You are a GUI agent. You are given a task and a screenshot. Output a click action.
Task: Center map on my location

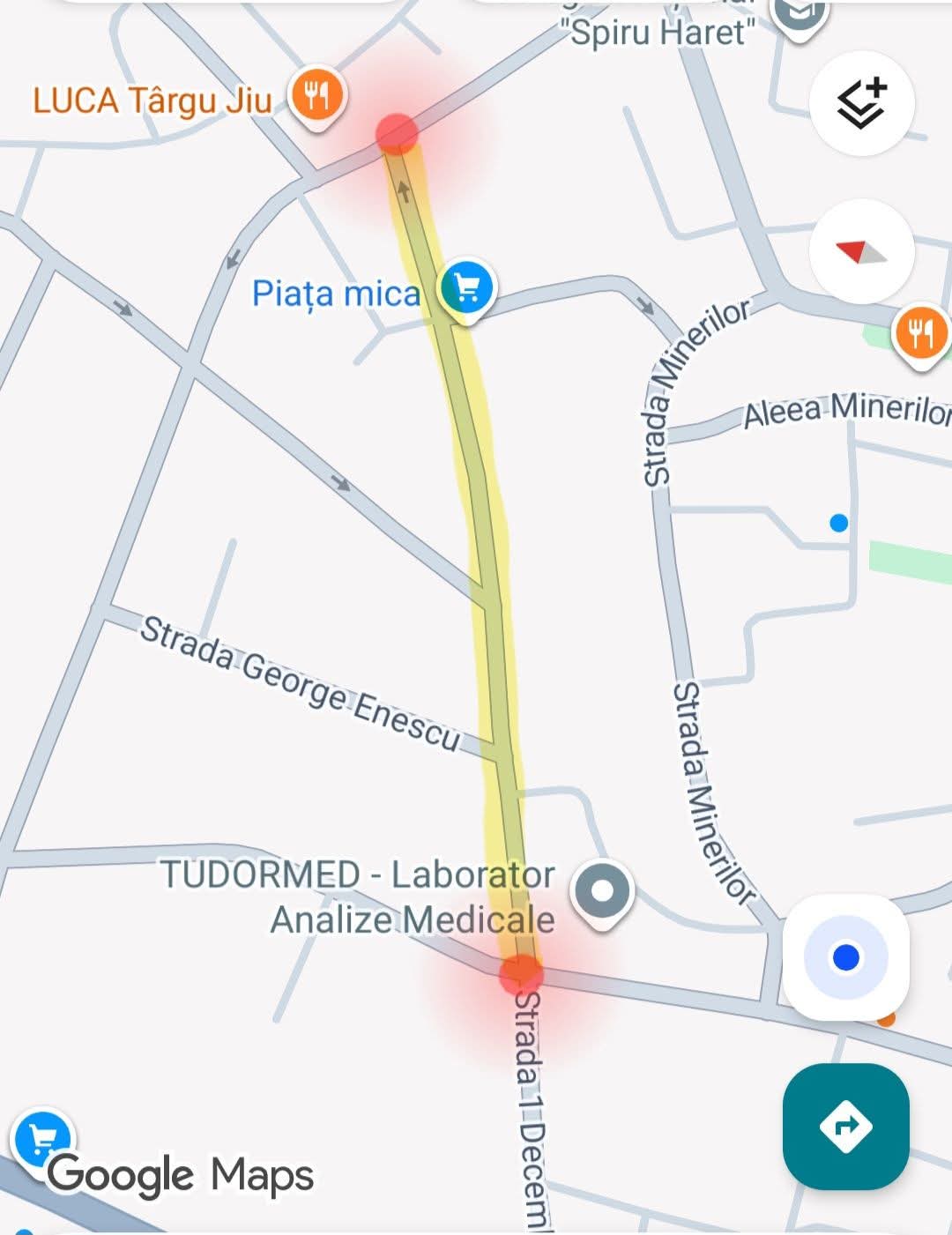(x=847, y=956)
